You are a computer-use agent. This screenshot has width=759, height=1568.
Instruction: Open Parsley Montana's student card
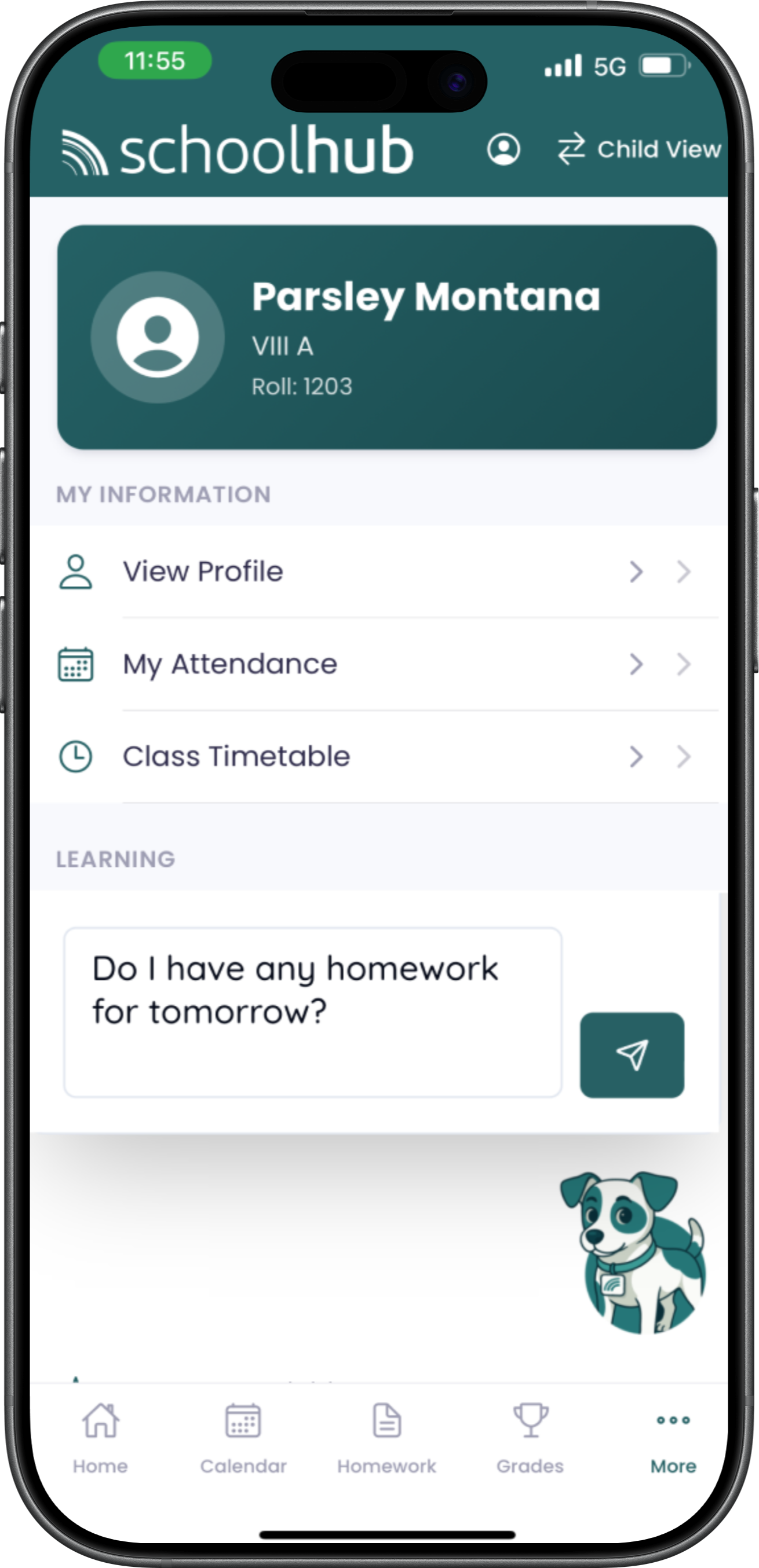tap(386, 337)
